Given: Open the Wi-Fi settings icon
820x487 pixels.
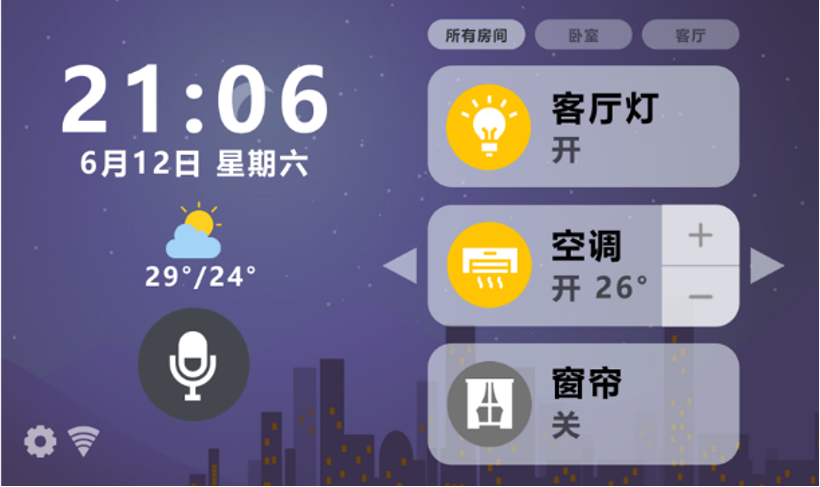Looking at the screenshot, I should (84, 440).
